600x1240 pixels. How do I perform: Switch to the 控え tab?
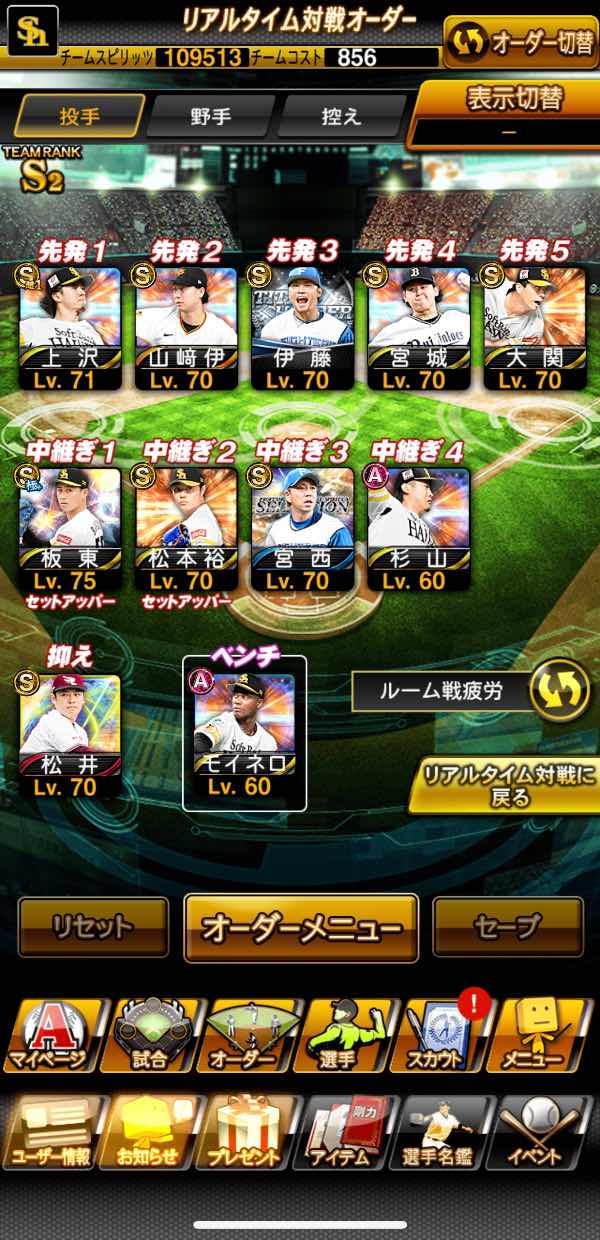coord(342,116)
